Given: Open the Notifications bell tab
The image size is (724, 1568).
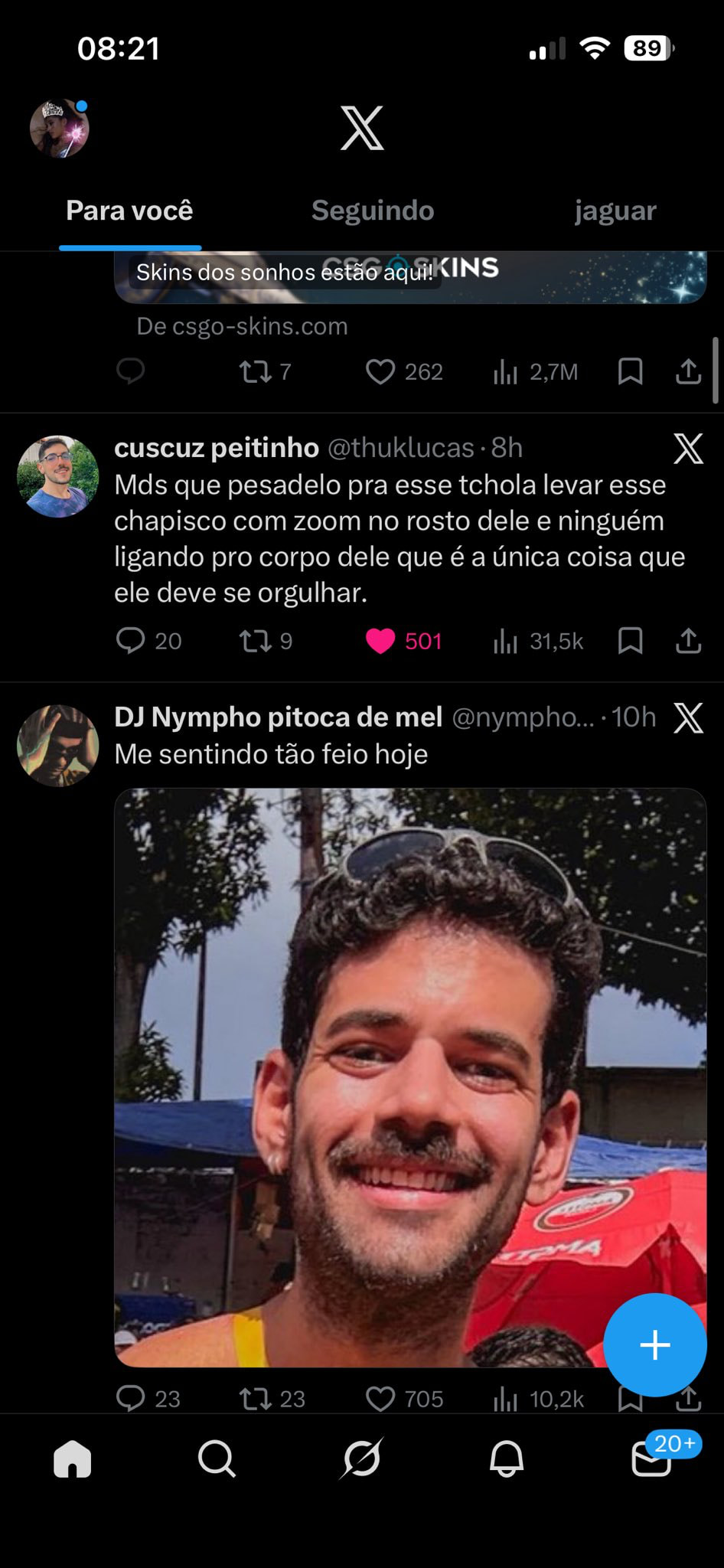Looking at the screenshot, I should point(506,1459).
